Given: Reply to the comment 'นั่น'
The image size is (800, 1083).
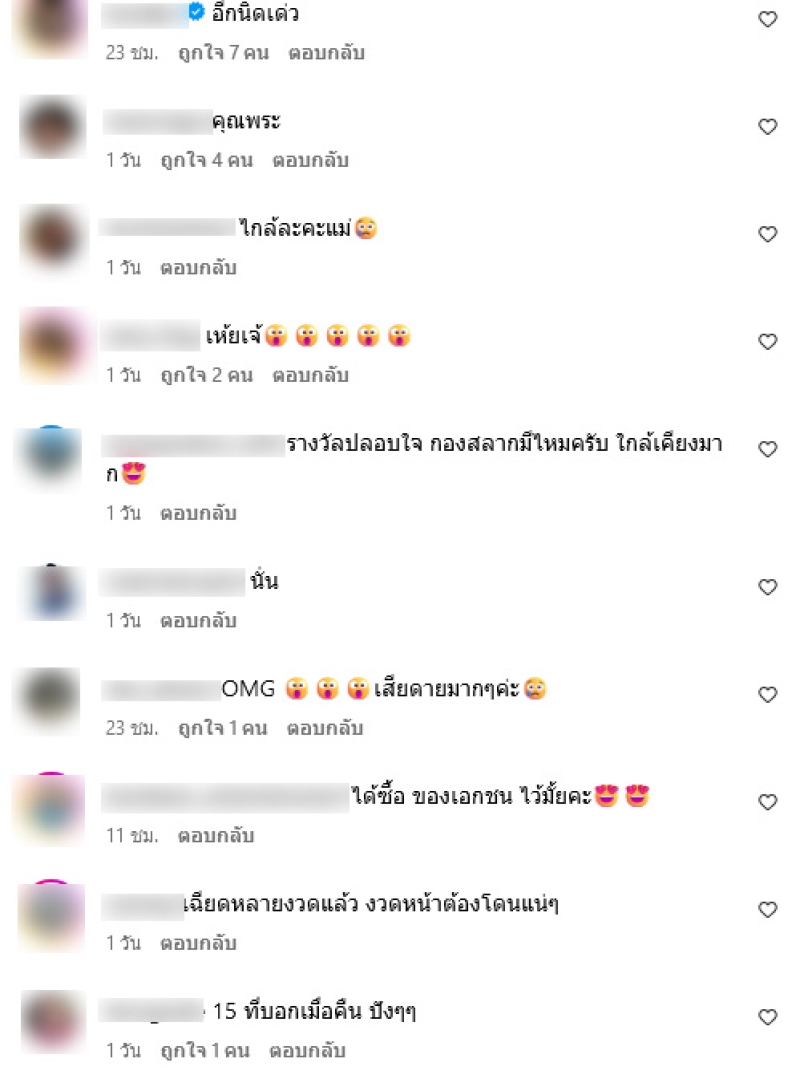Looking at the screenshot, I should pos(198,620).
